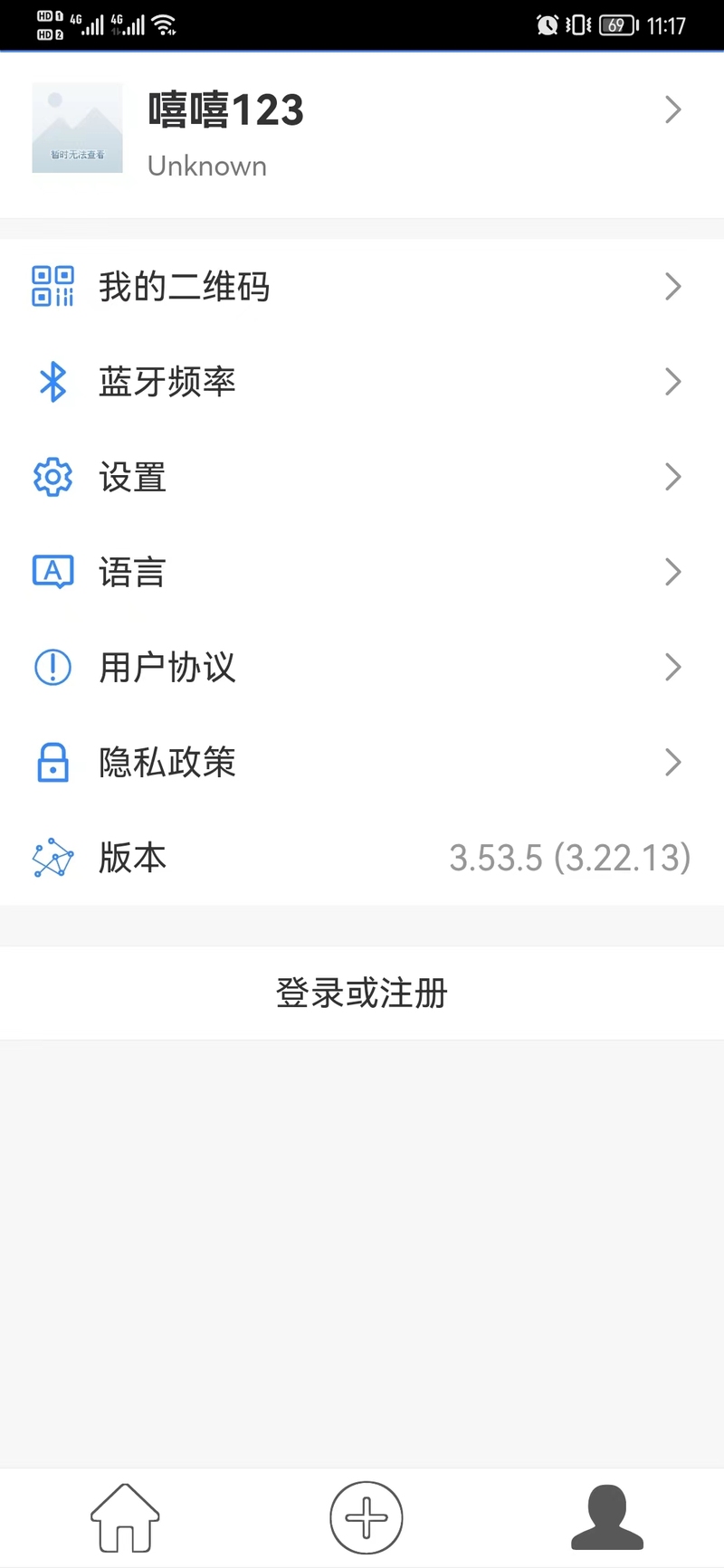Switch to the home tab
724x1568 pixels.
pyautogui.click(x=125, y=1517)
